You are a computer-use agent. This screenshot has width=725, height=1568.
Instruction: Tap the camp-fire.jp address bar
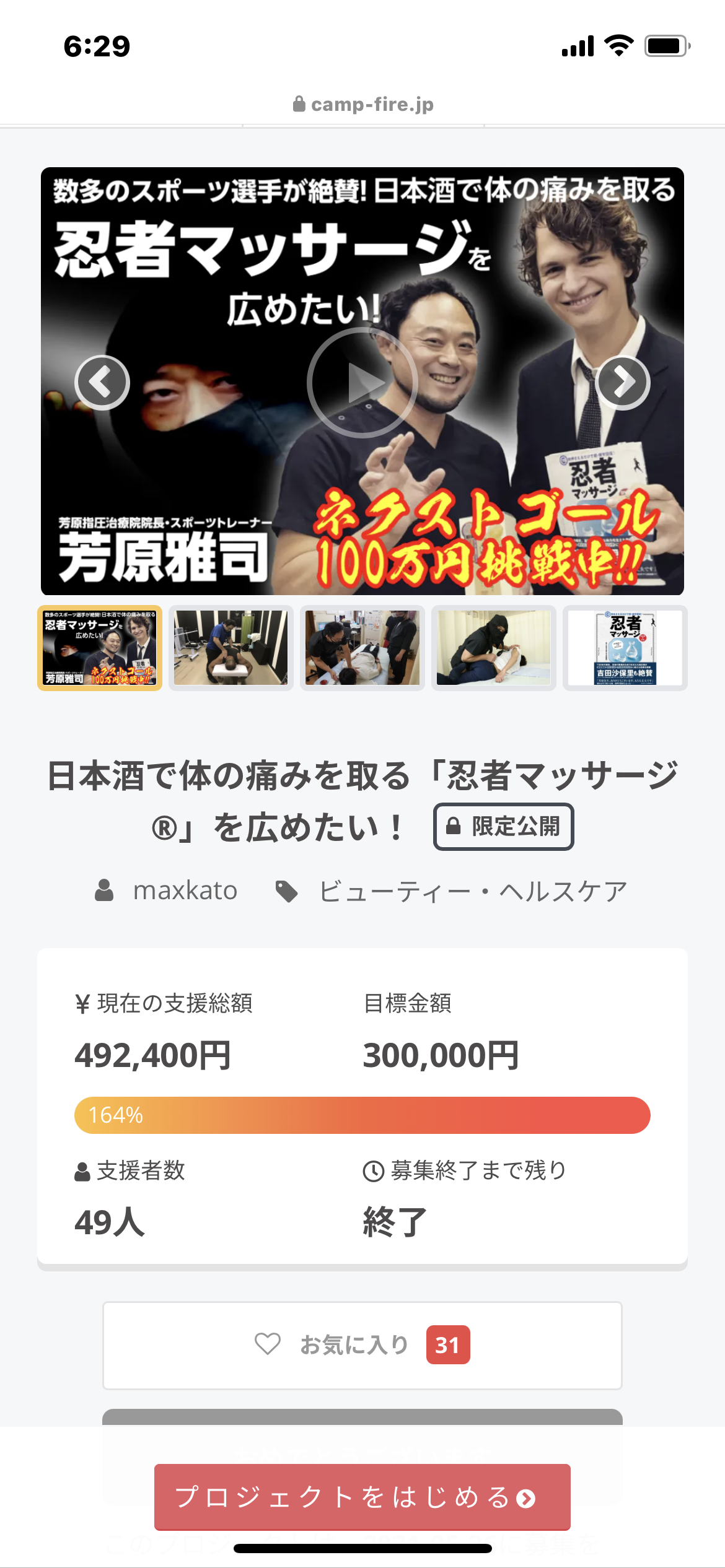tap(362, 104)
